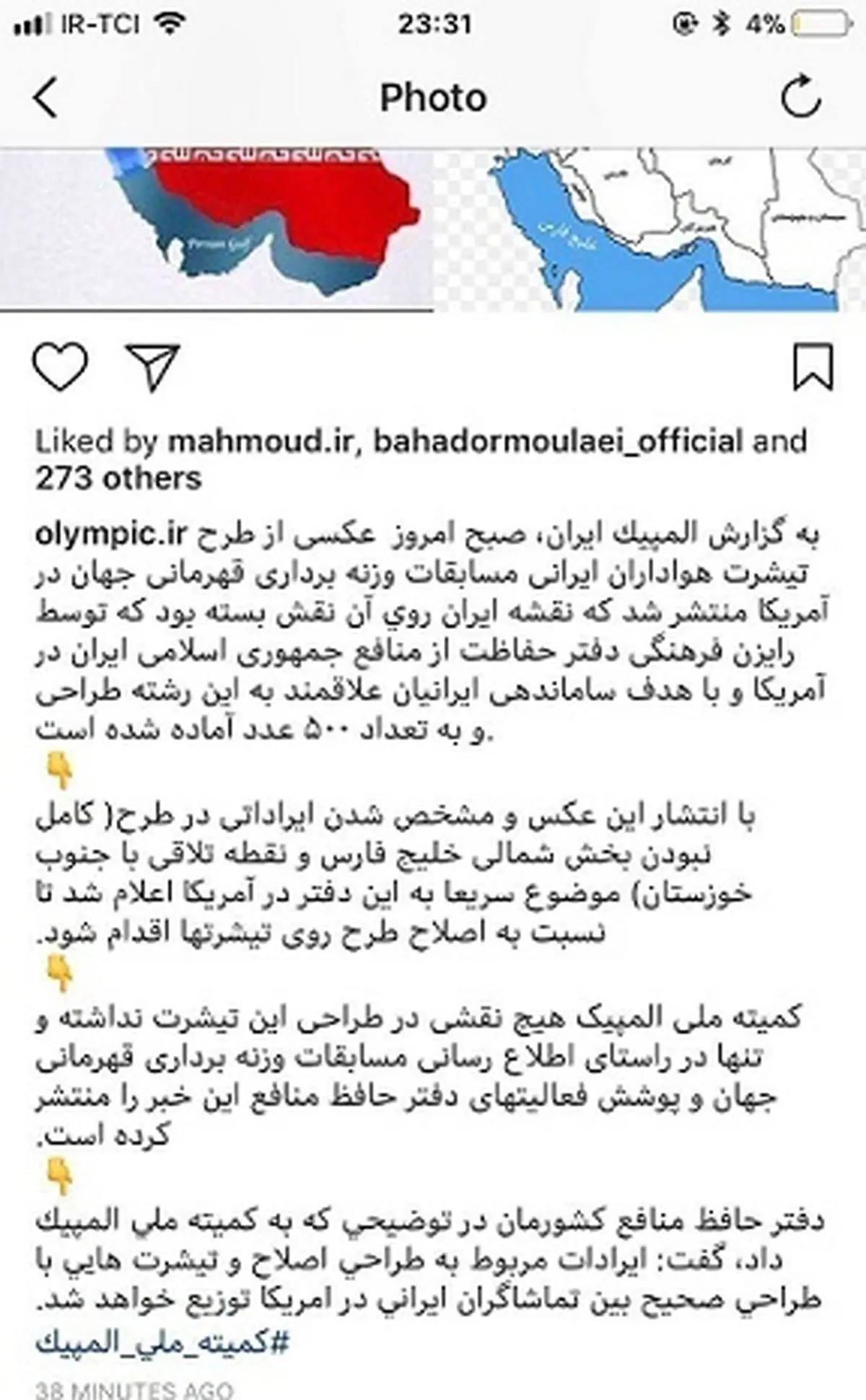Share the post via paper plane icon
This screenshot has height=1400, width=866.
click(x=152, y=367)
